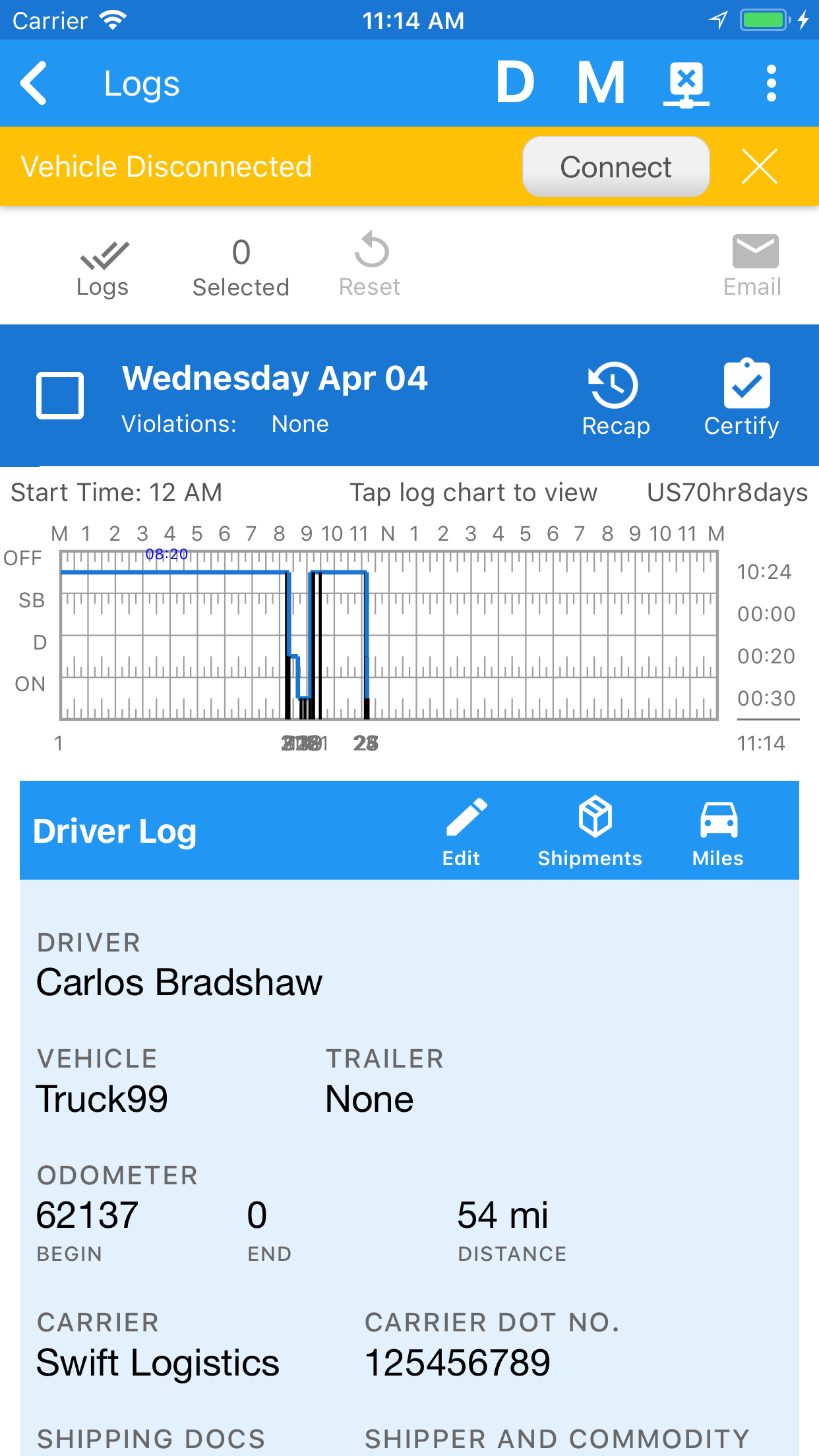
Task: Connect to the vehicle
Action: pyautogui.click(x=616, y=167)
